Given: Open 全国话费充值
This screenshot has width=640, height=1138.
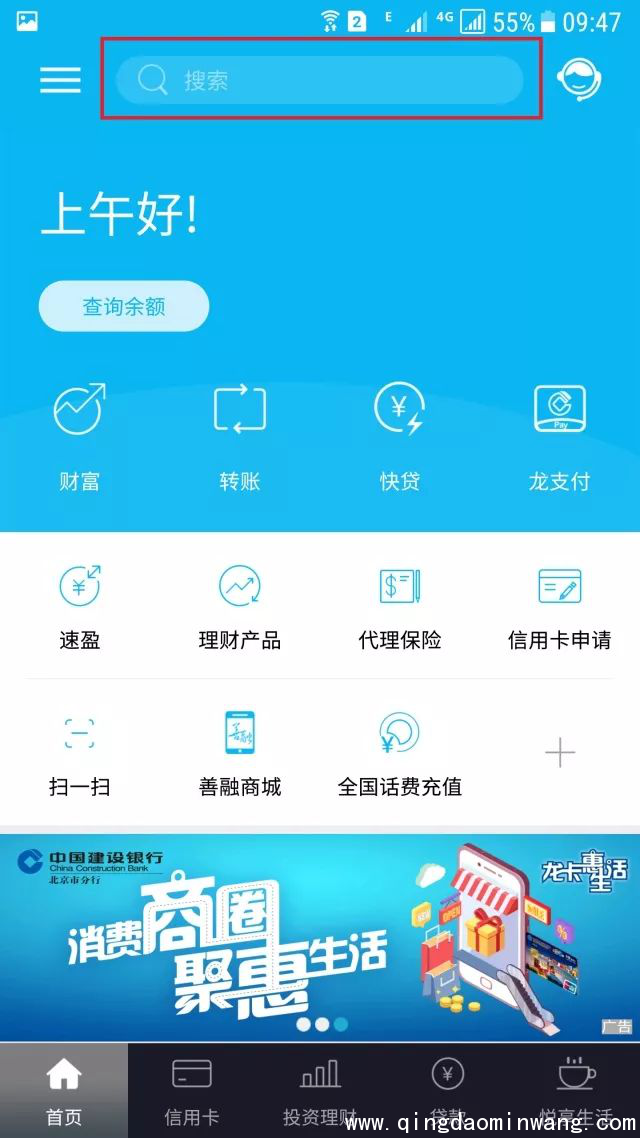Looking at the screenshot, I should (399, 752).
